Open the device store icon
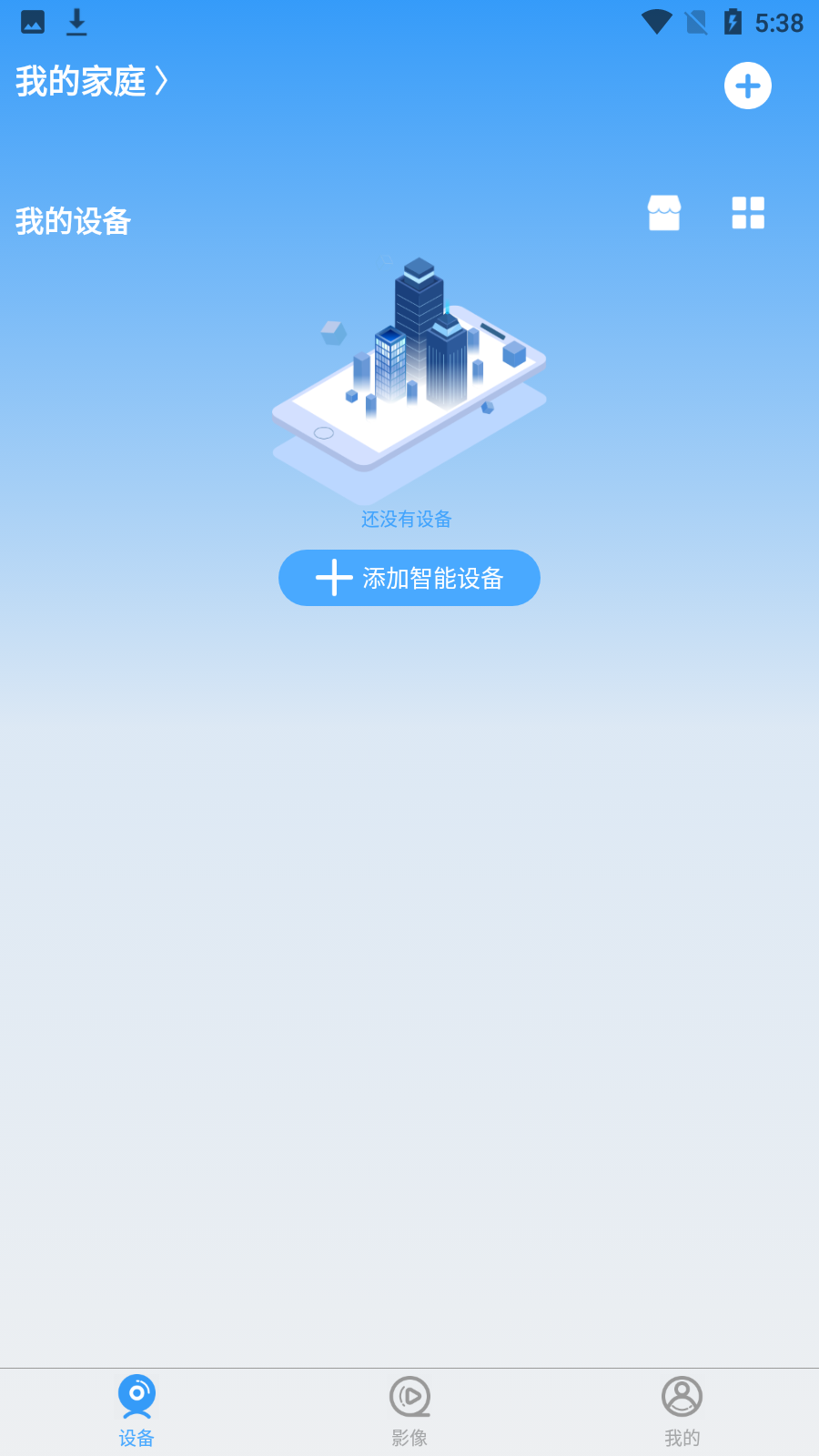 click(664, 212)
